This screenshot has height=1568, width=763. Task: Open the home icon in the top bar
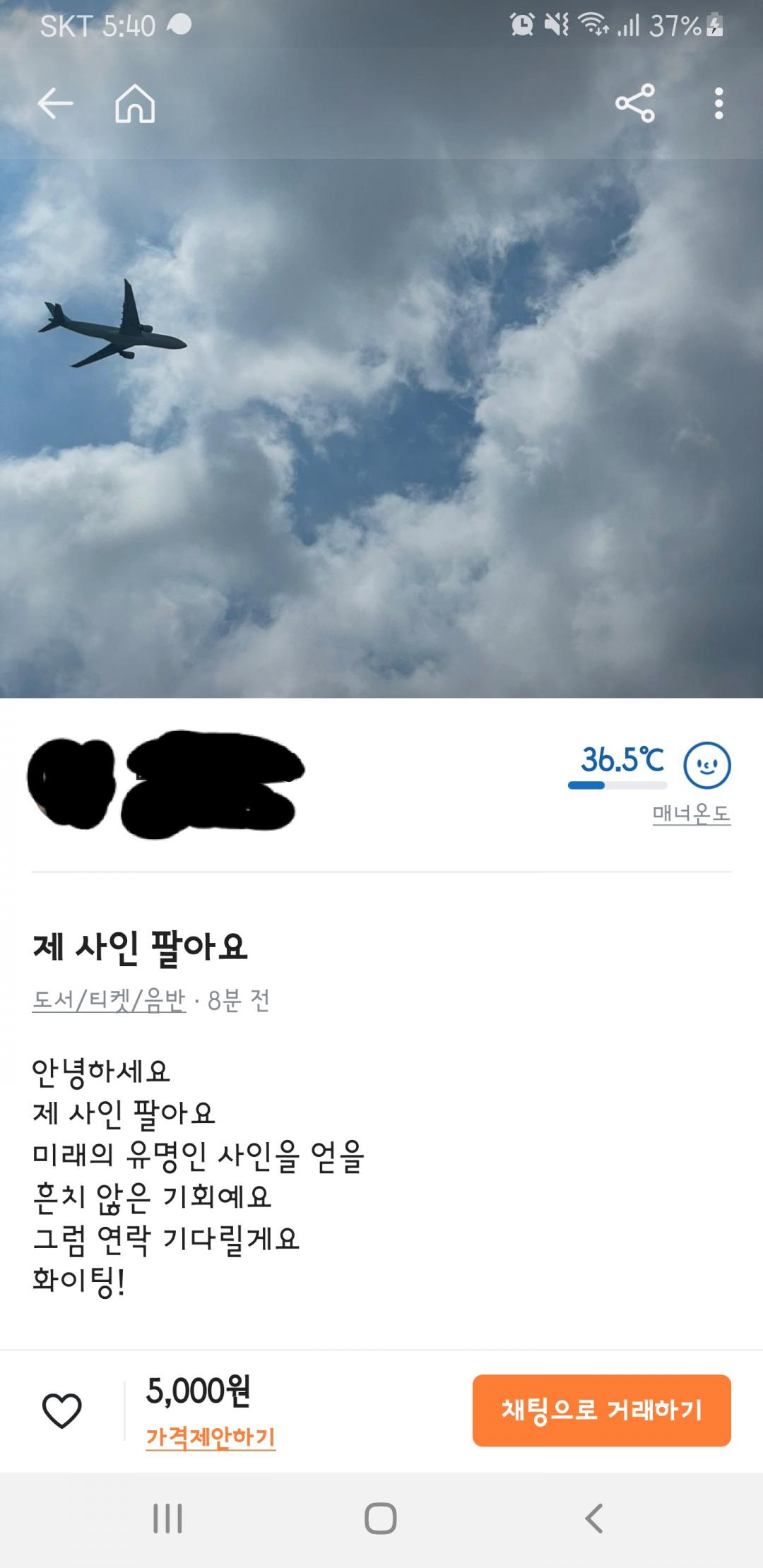point(135,105)
